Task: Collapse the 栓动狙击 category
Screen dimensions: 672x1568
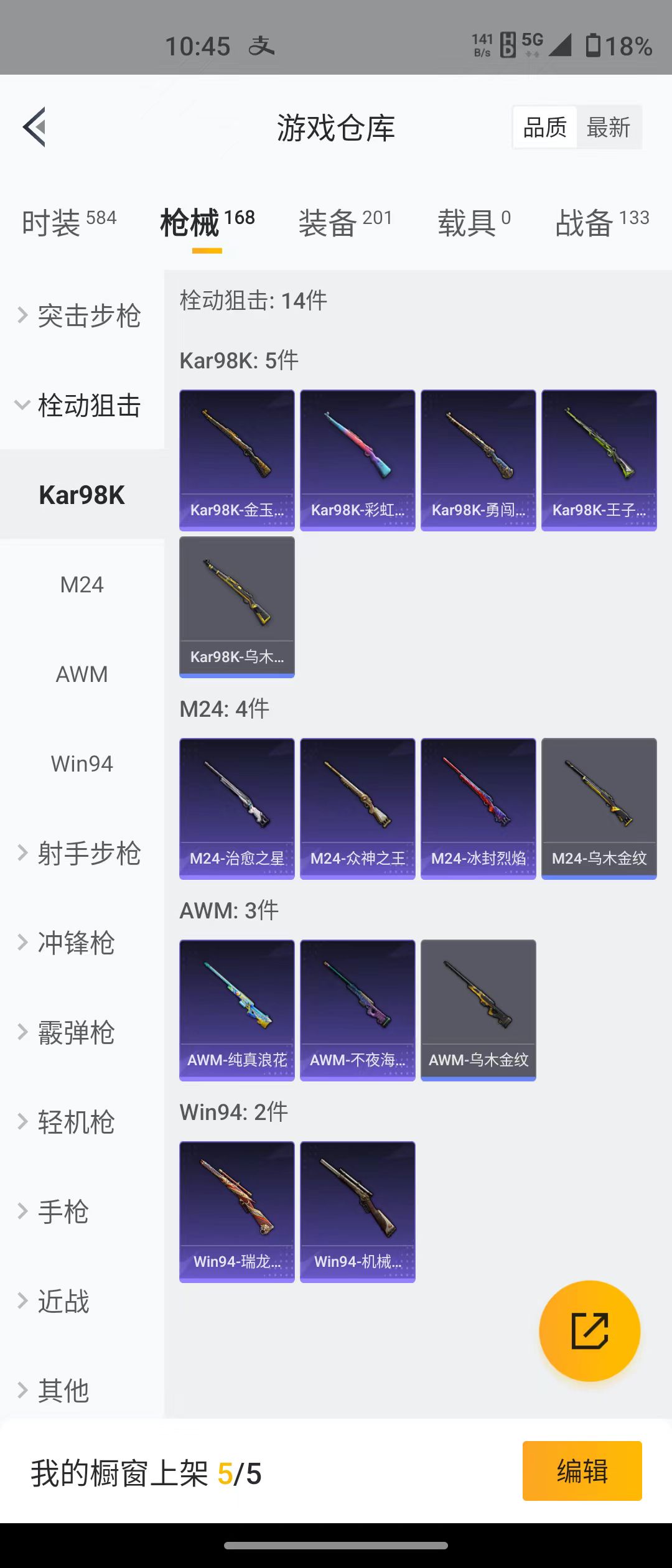Action: (81, 405)
